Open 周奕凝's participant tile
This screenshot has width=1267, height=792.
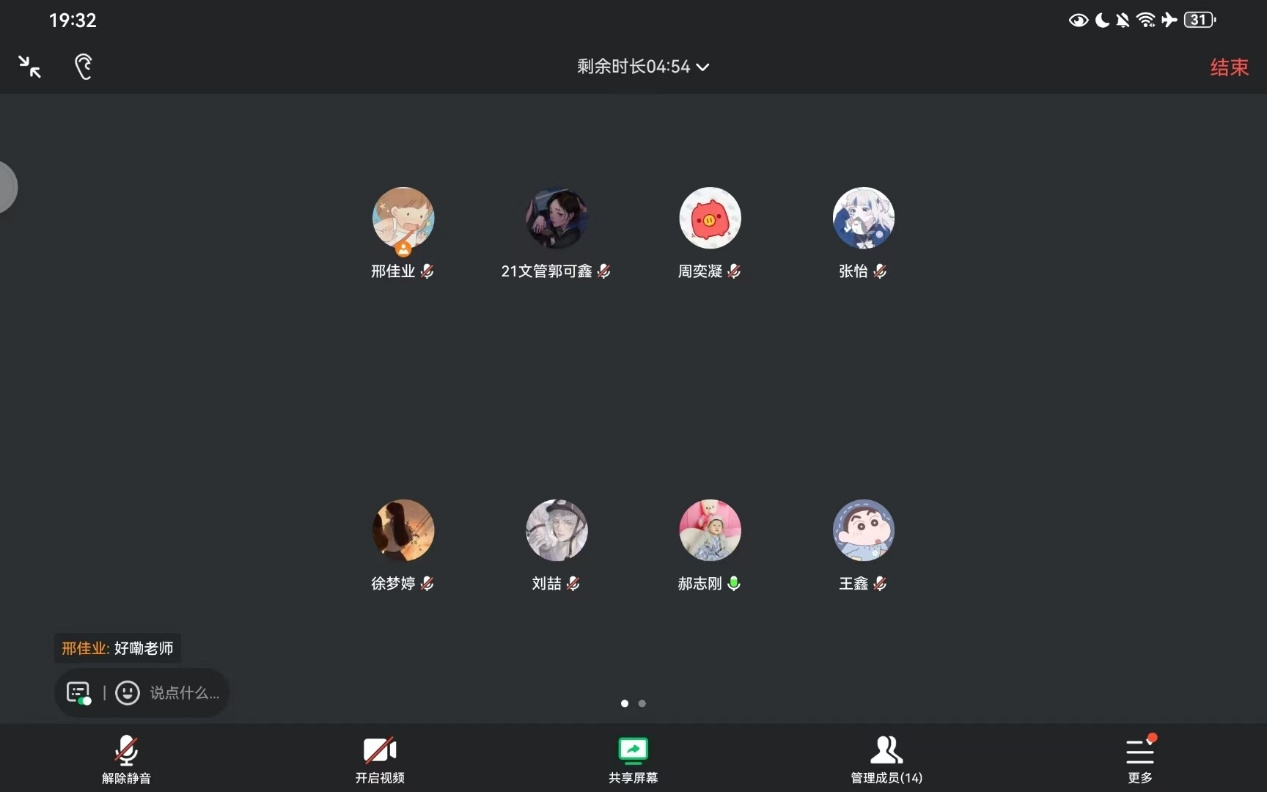pyautogui.click(x=710, y=218)
